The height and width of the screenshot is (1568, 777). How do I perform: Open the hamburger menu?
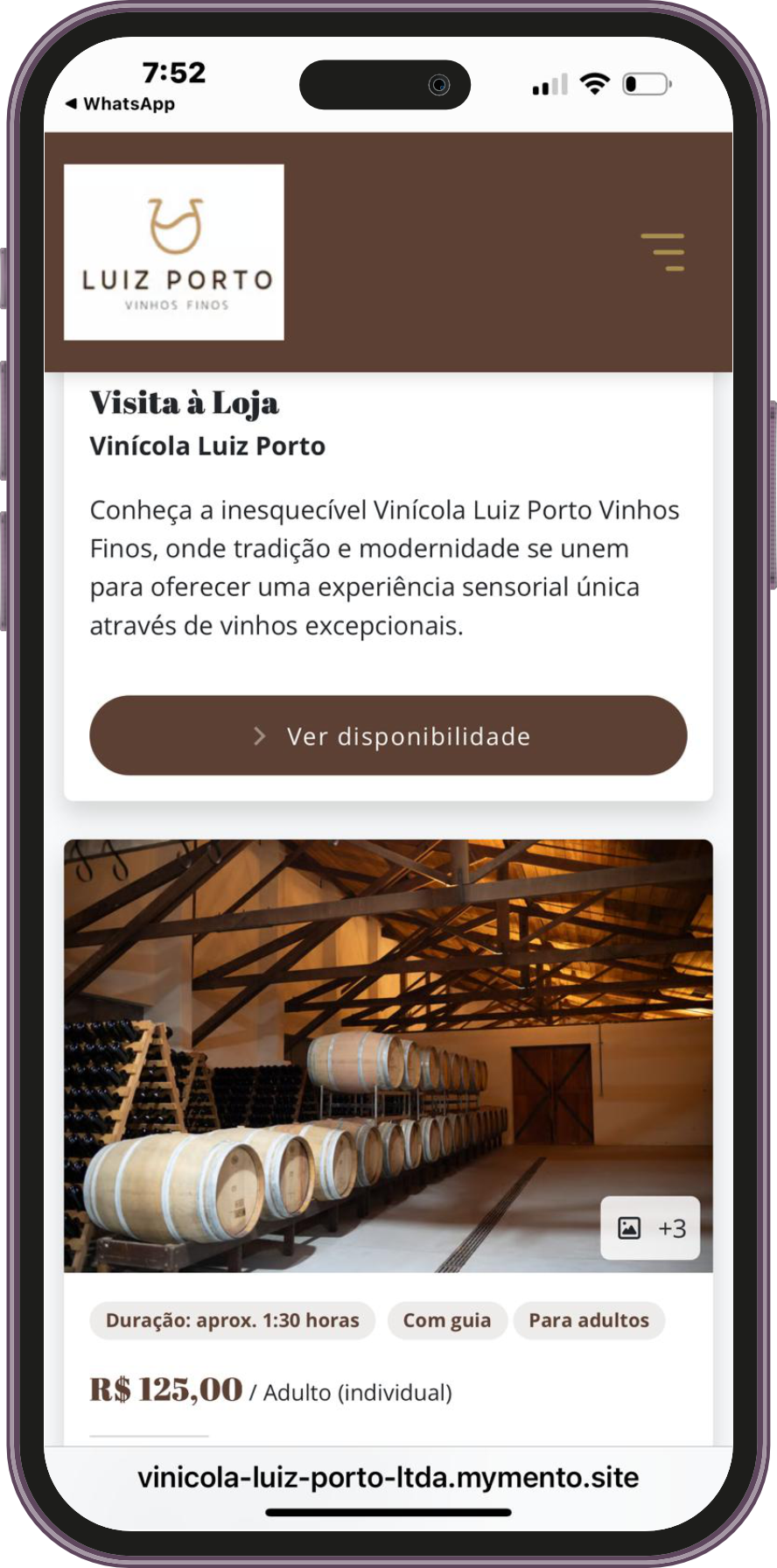662,252
